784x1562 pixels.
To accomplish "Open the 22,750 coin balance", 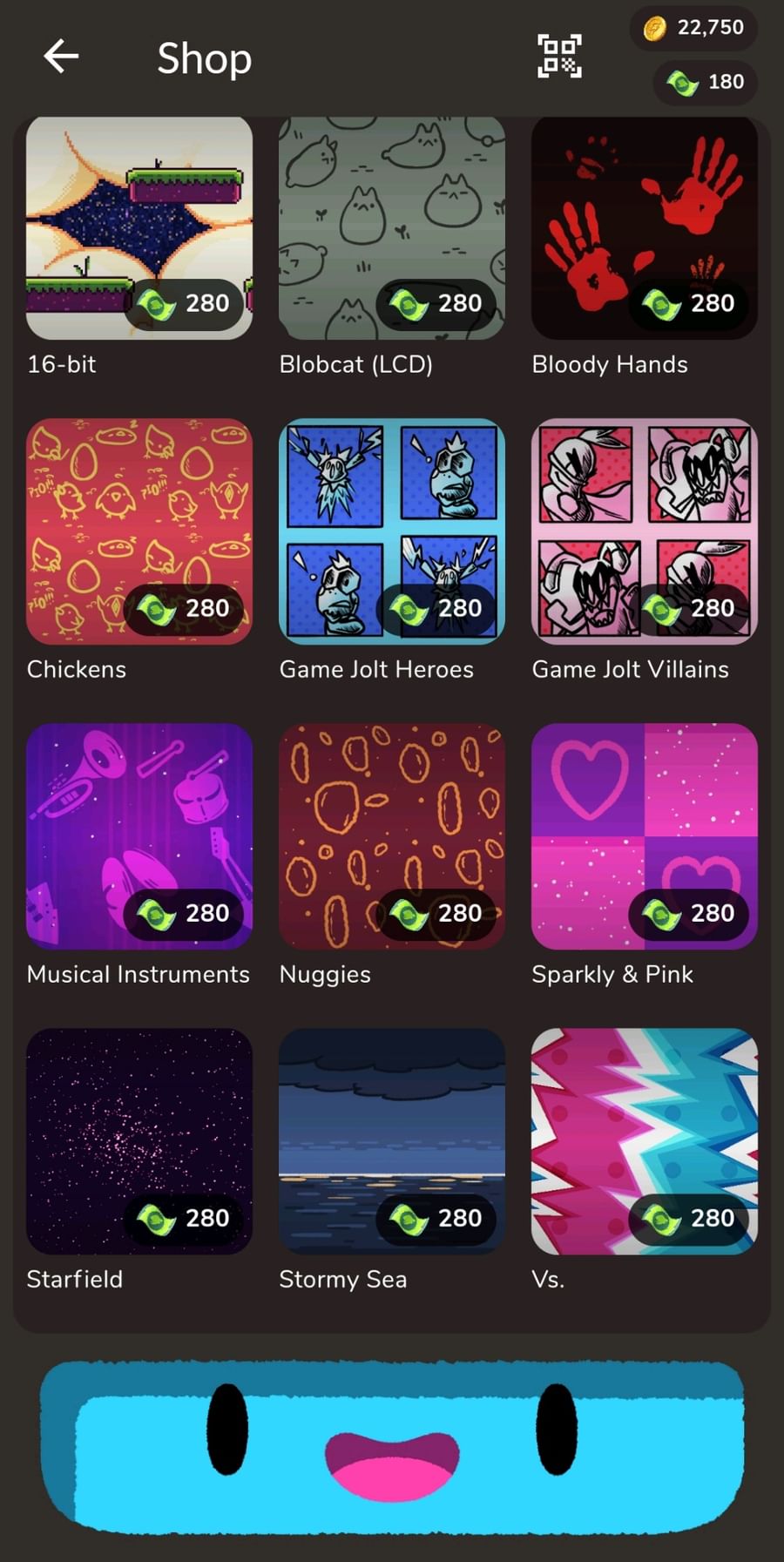I will click(693, 28).
